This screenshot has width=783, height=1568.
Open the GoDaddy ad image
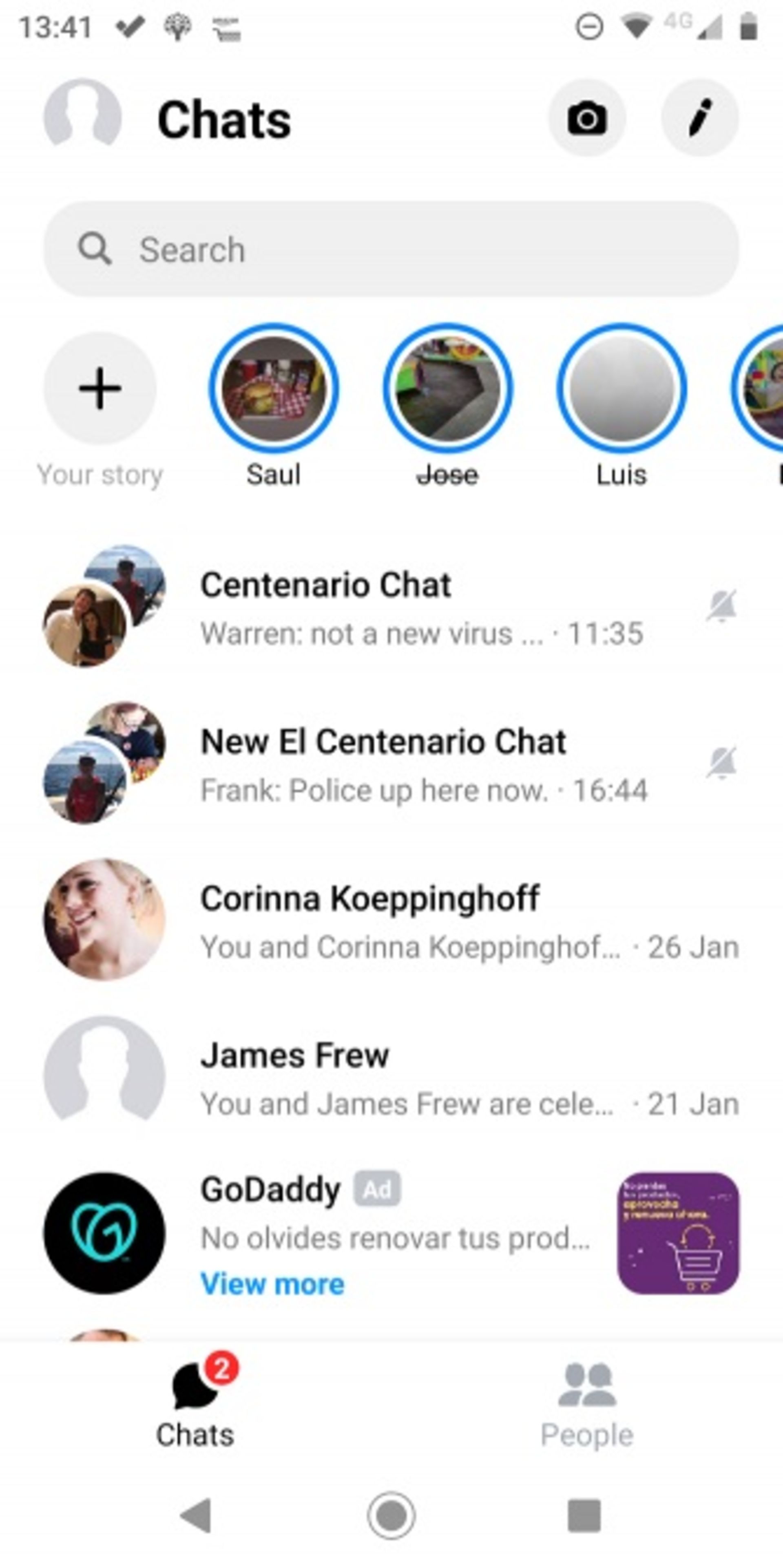[678, 1233]
